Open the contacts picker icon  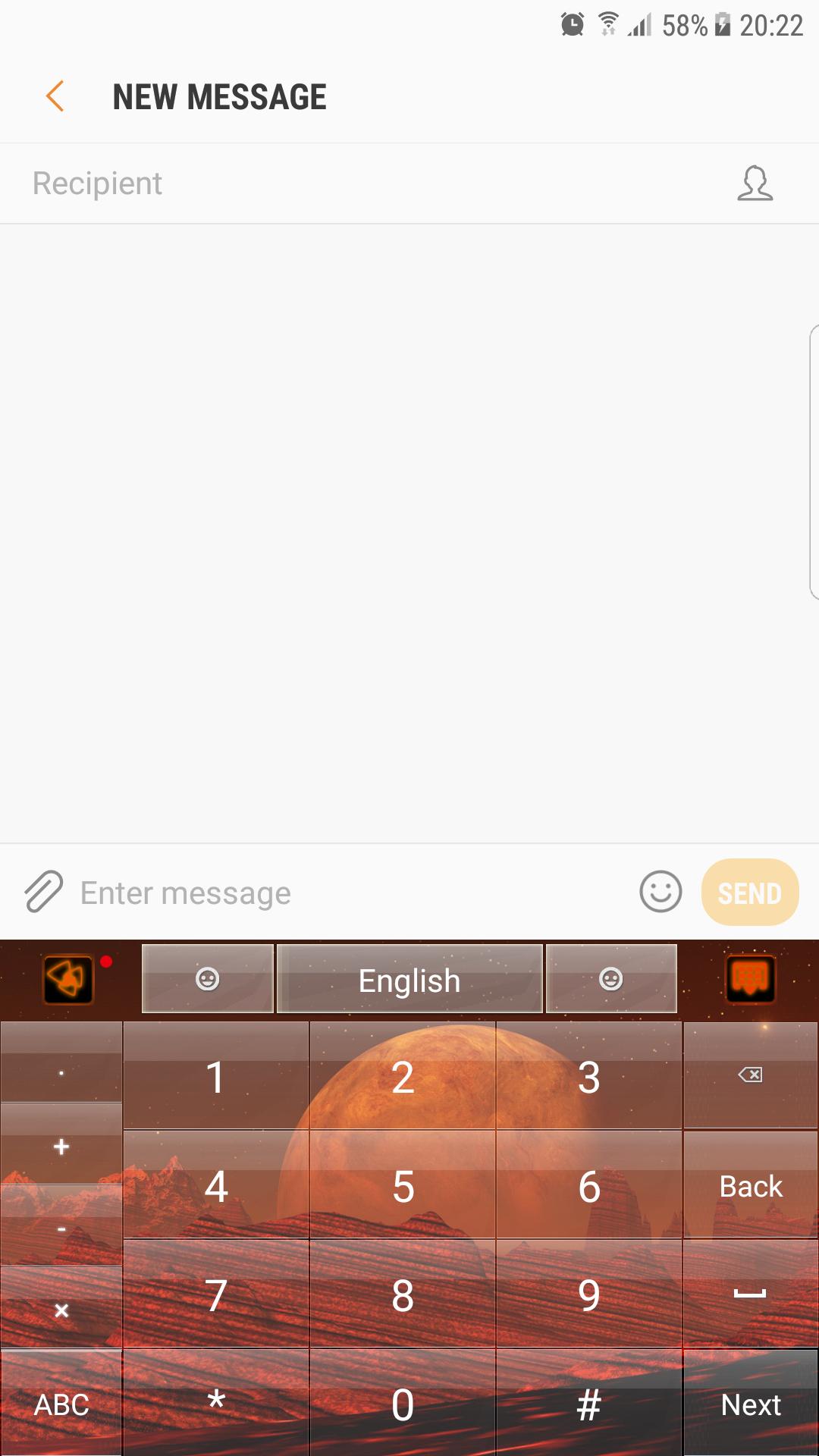pyautogui.click(x=755, y=184)
